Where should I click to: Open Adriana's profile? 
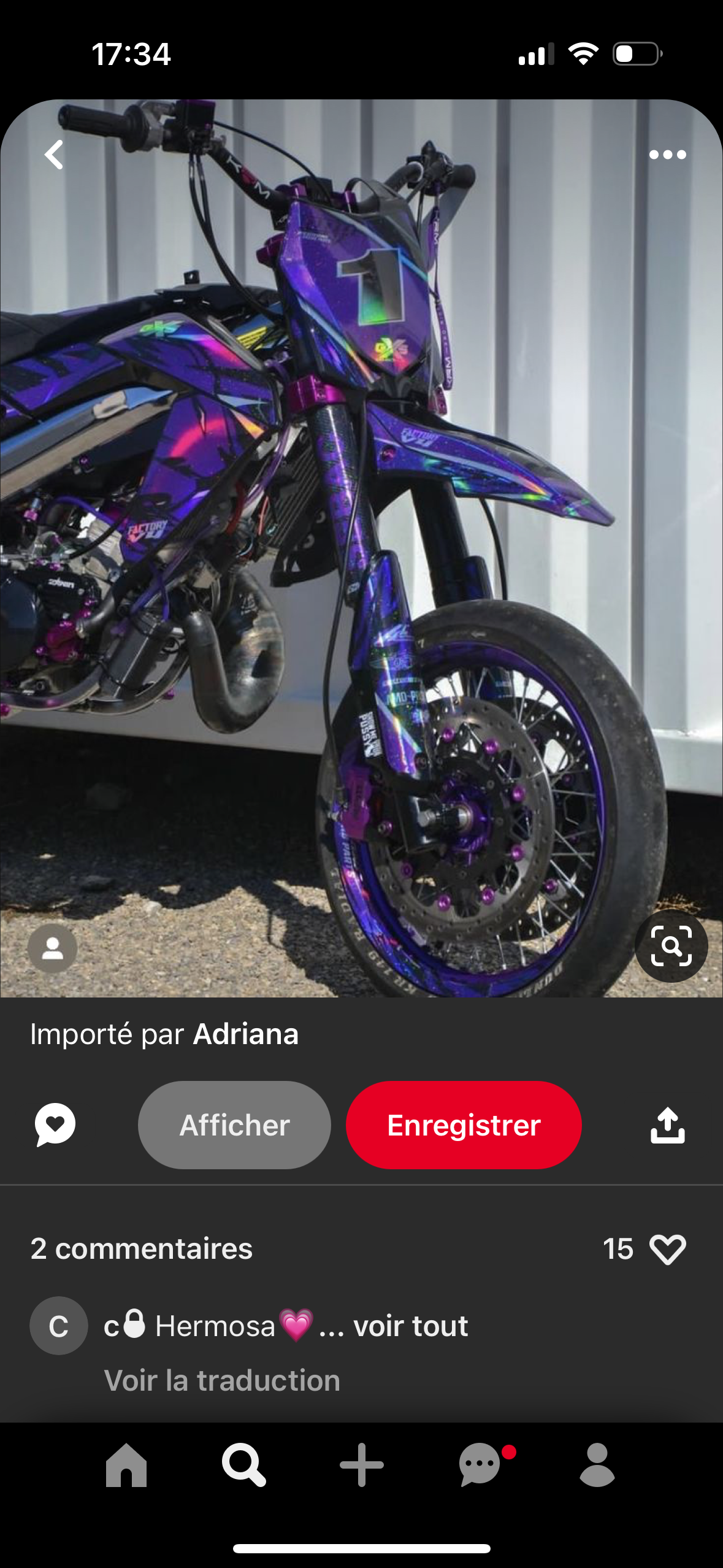point(245,1034)
